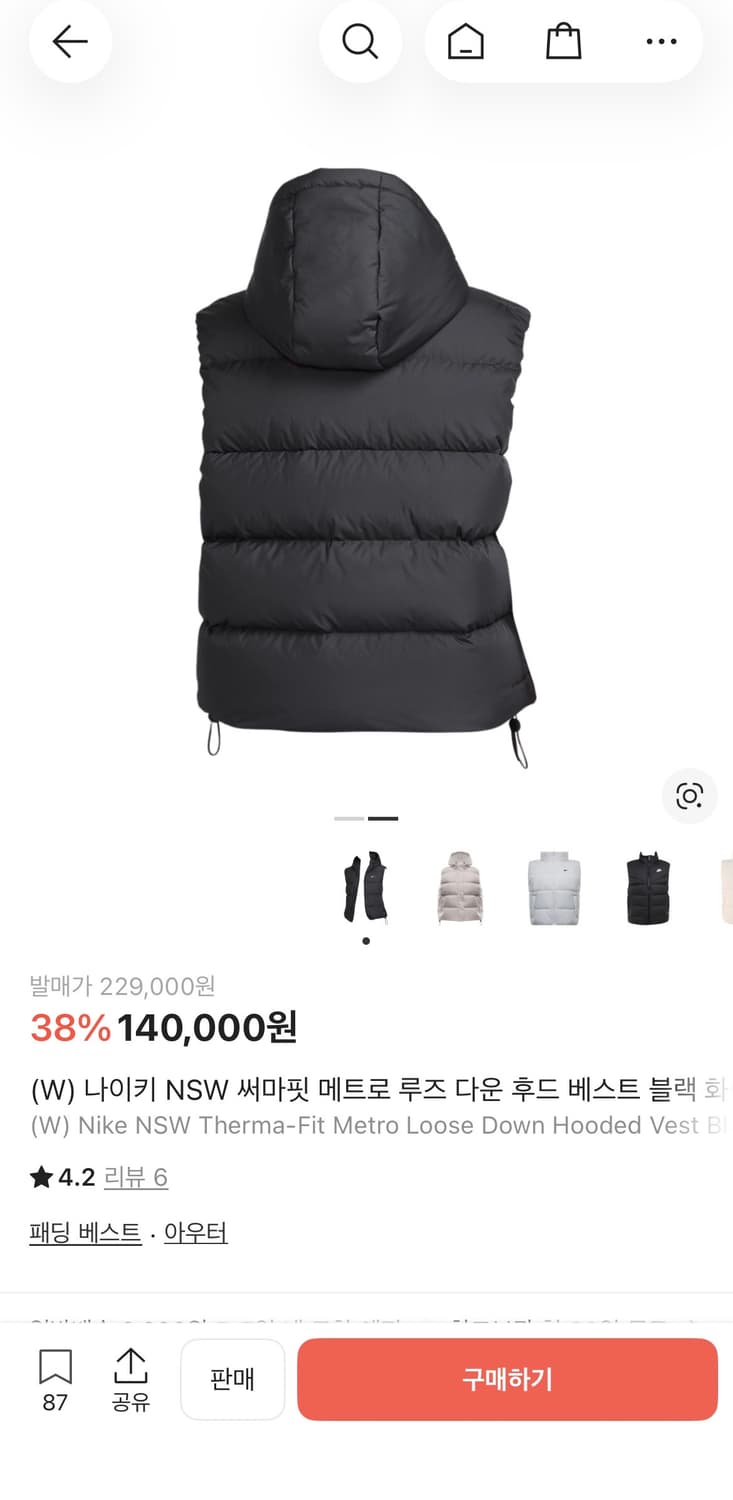Image resolution: width=733 pixels, height=1500 pixels.
Task: Tap the 구매하기 purchase button
Action: pyautogui.click(x=507, y=1379)
